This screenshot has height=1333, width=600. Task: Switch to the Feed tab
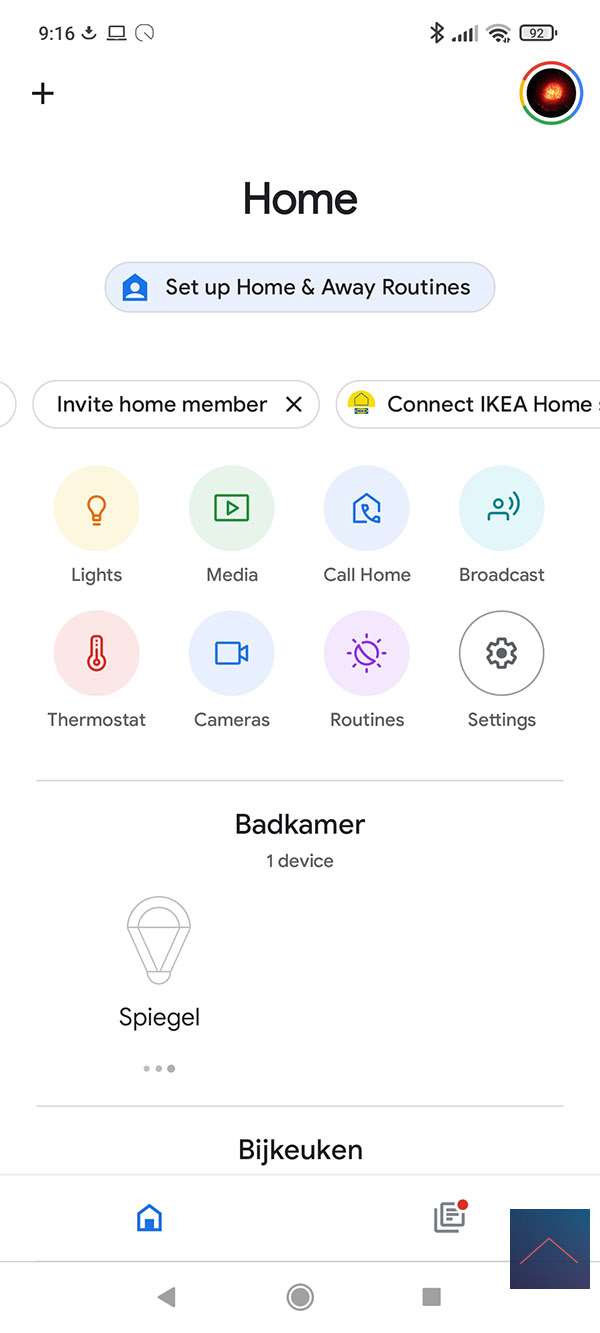click(x=449, y=1217)
